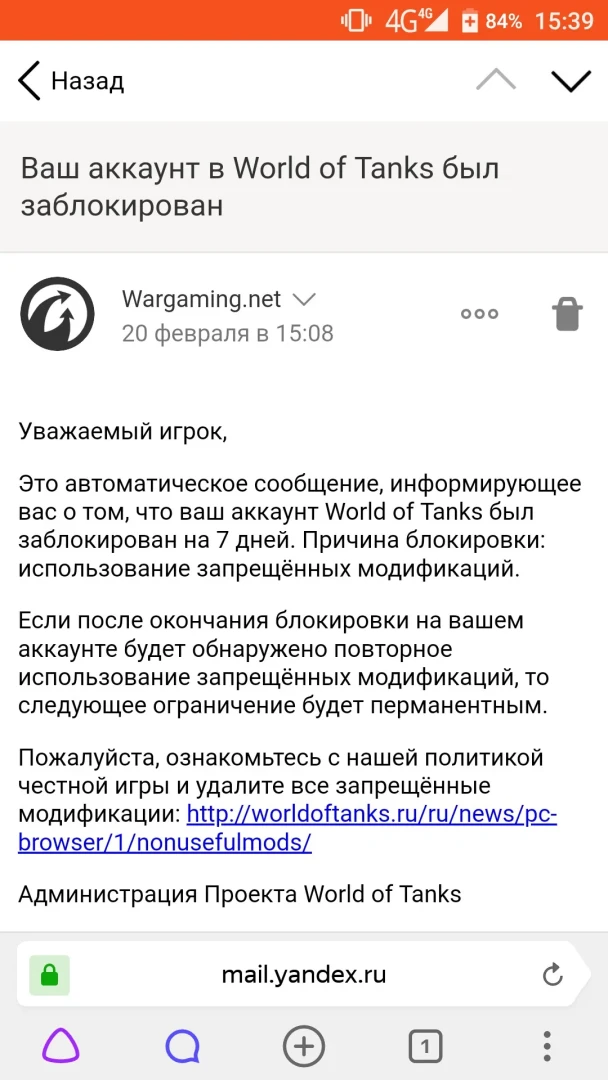Open the three-dots message options

point(479,314)
